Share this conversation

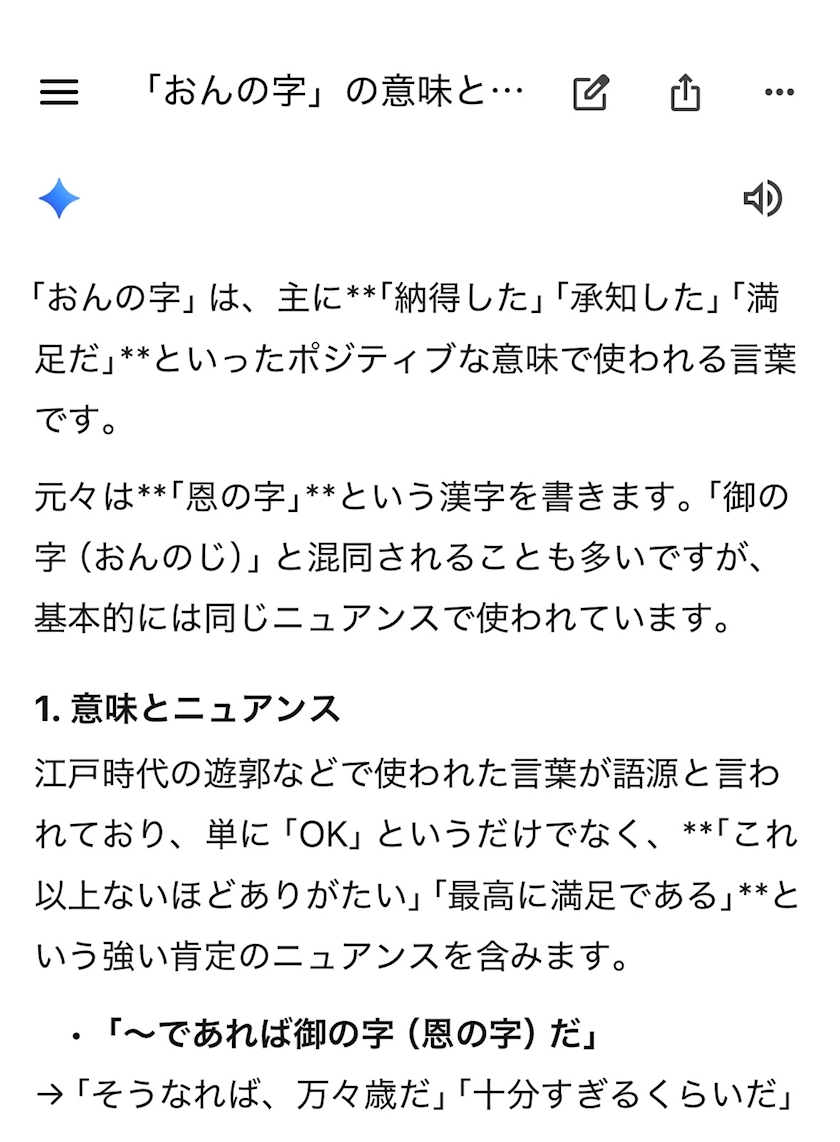point(685,92)
